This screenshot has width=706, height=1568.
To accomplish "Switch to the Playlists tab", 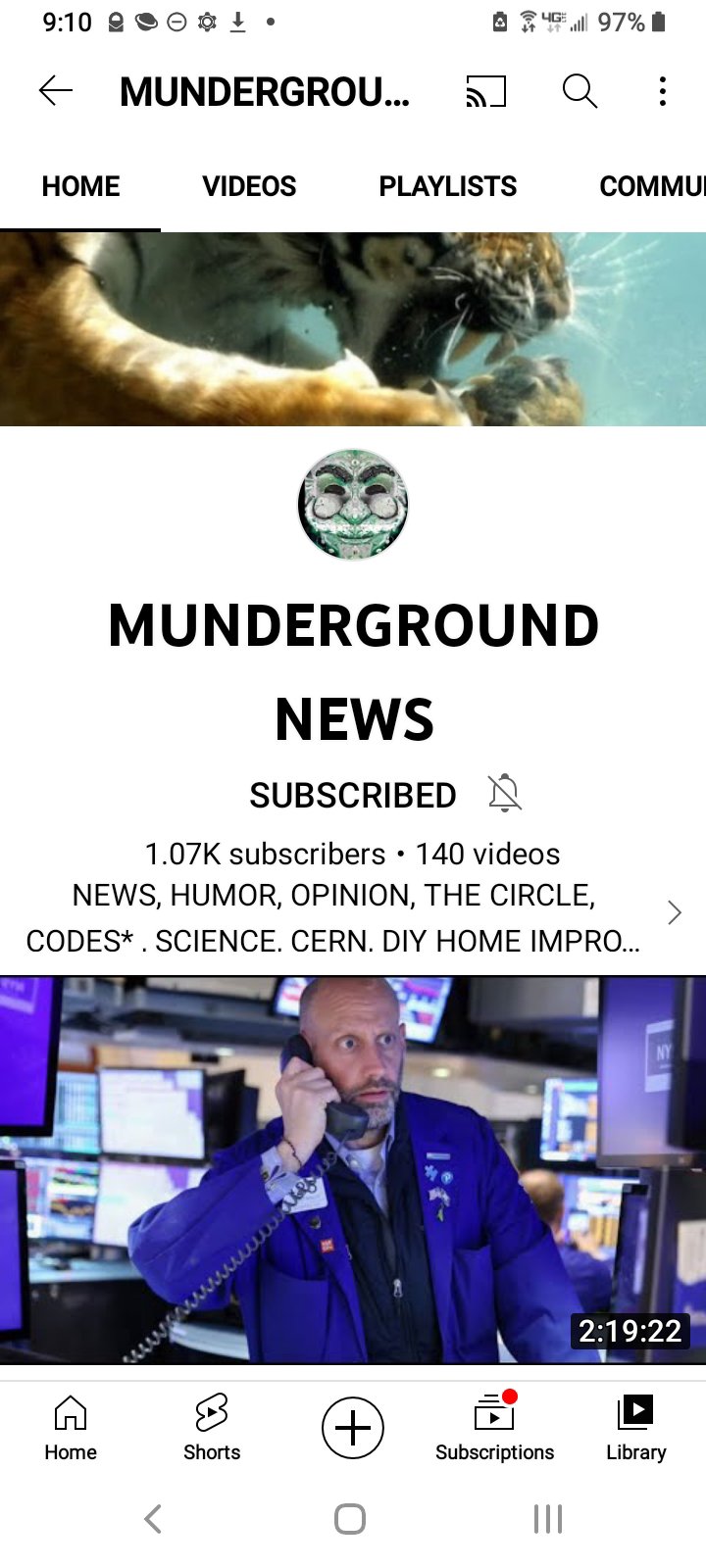I will [447, 186].
